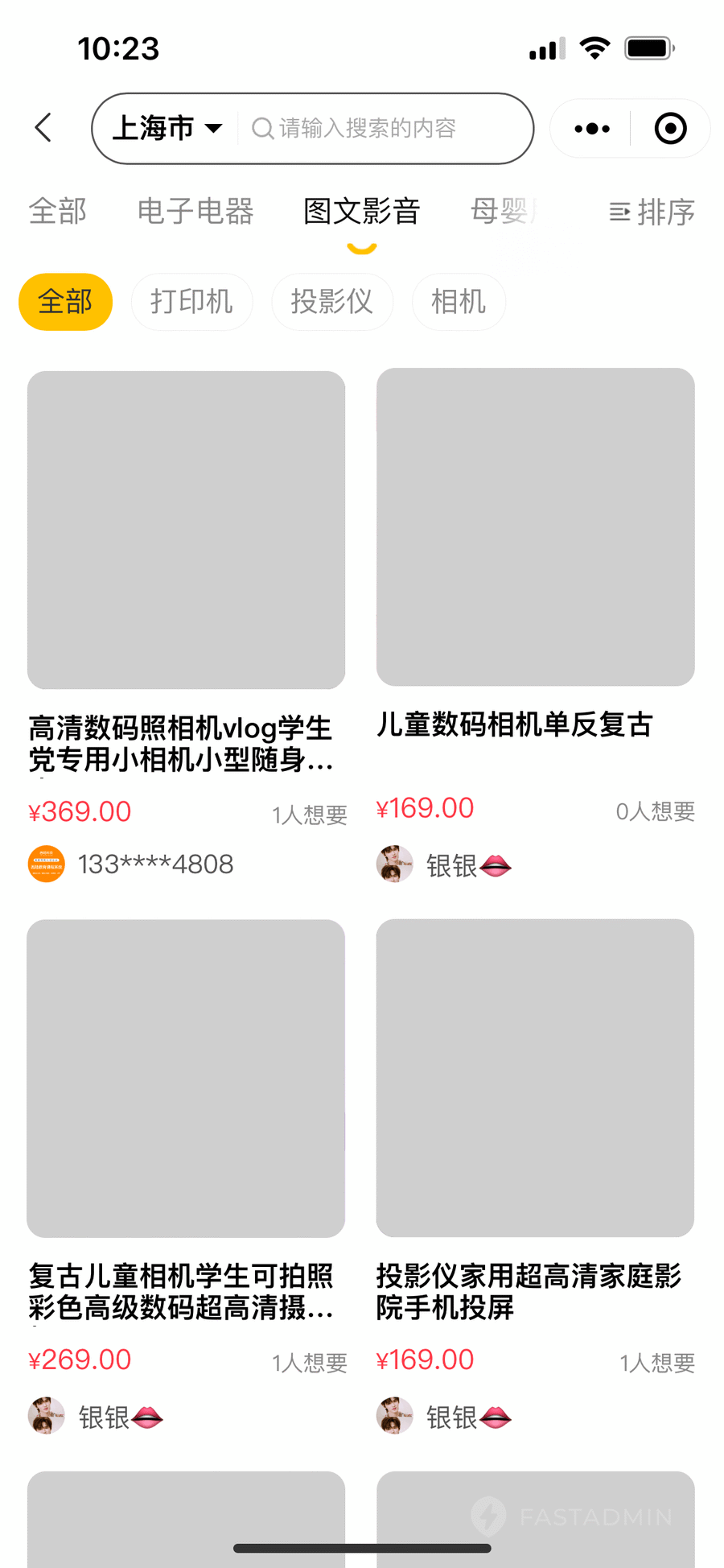
Task: Switch to the 电子电器 tab
Action: coord(195,212)
